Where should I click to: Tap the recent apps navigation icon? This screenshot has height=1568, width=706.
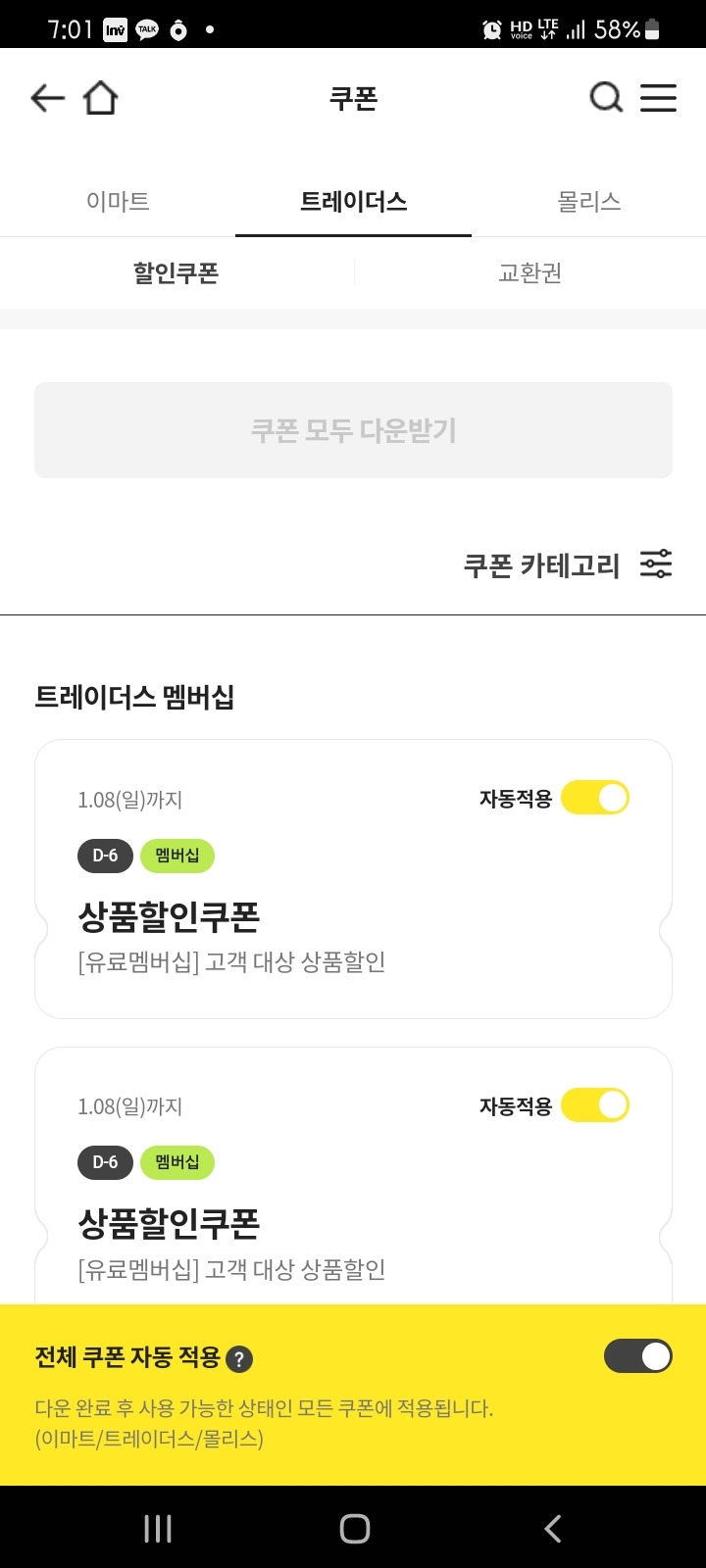click(x=157, y=1527)
